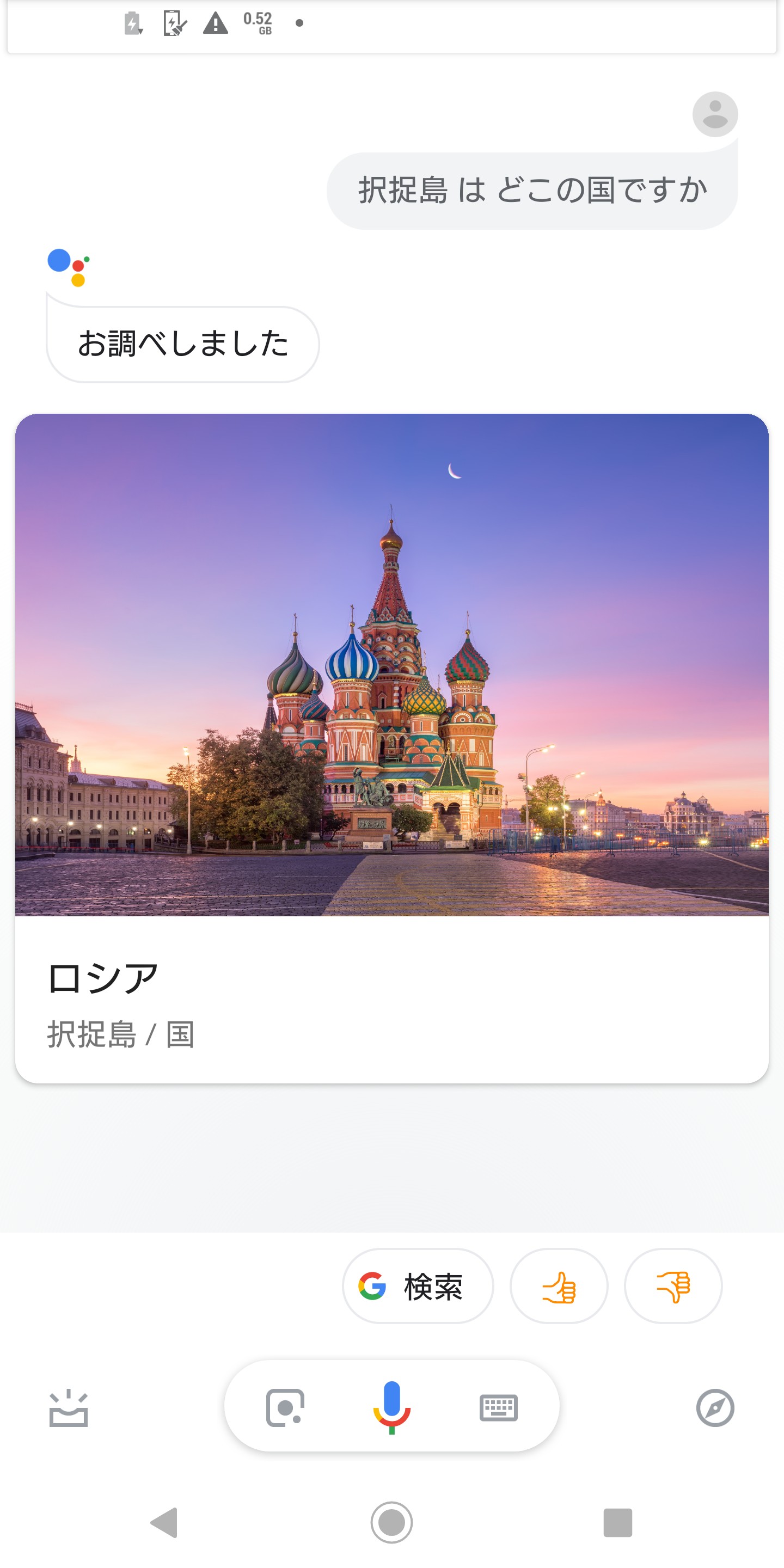Go back with the navigation bar
Viewport: 784px width, 1568px height.
pyautogui.click(x=164, y=1522)
